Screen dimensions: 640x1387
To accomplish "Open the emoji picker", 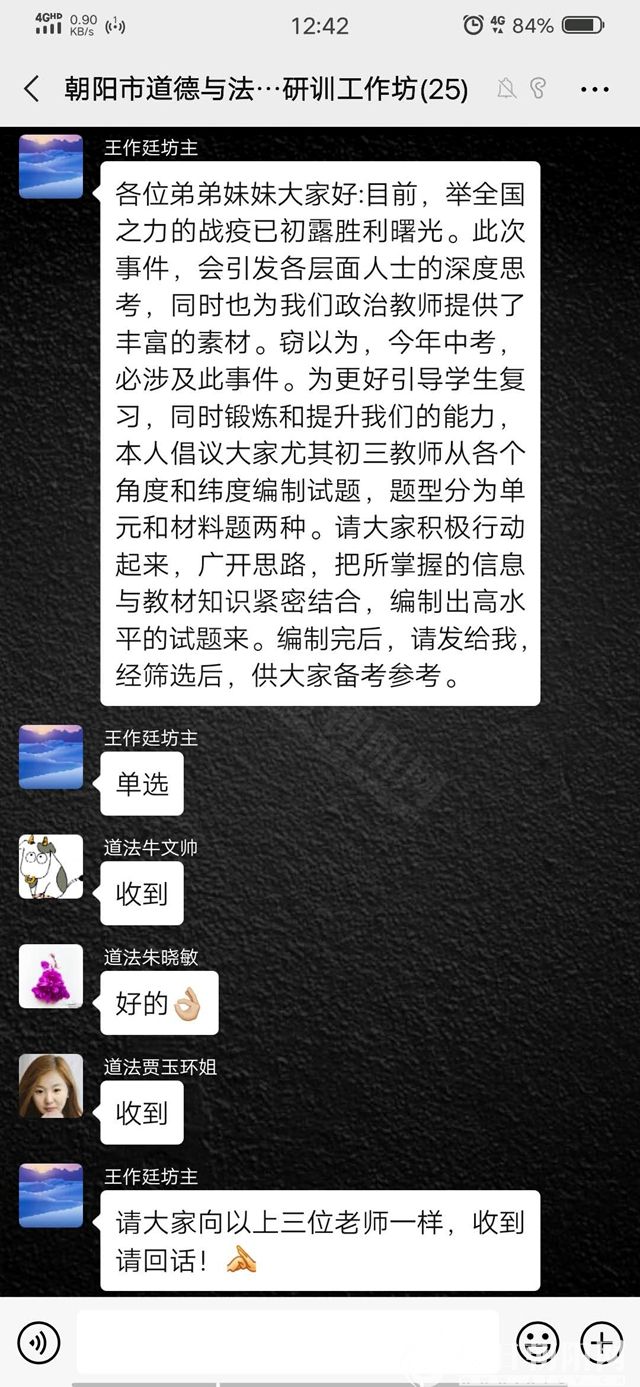I will point(537,1342).
